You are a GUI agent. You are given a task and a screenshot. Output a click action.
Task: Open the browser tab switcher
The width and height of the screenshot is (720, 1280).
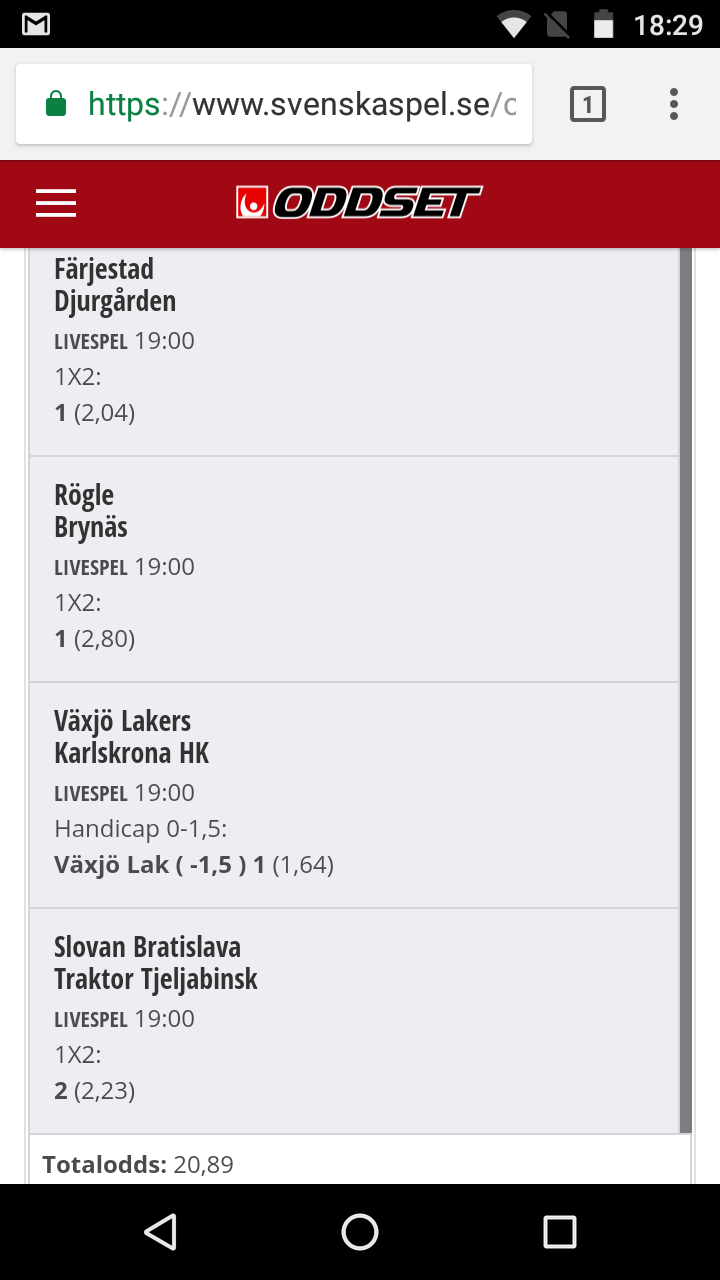(588, 104)
